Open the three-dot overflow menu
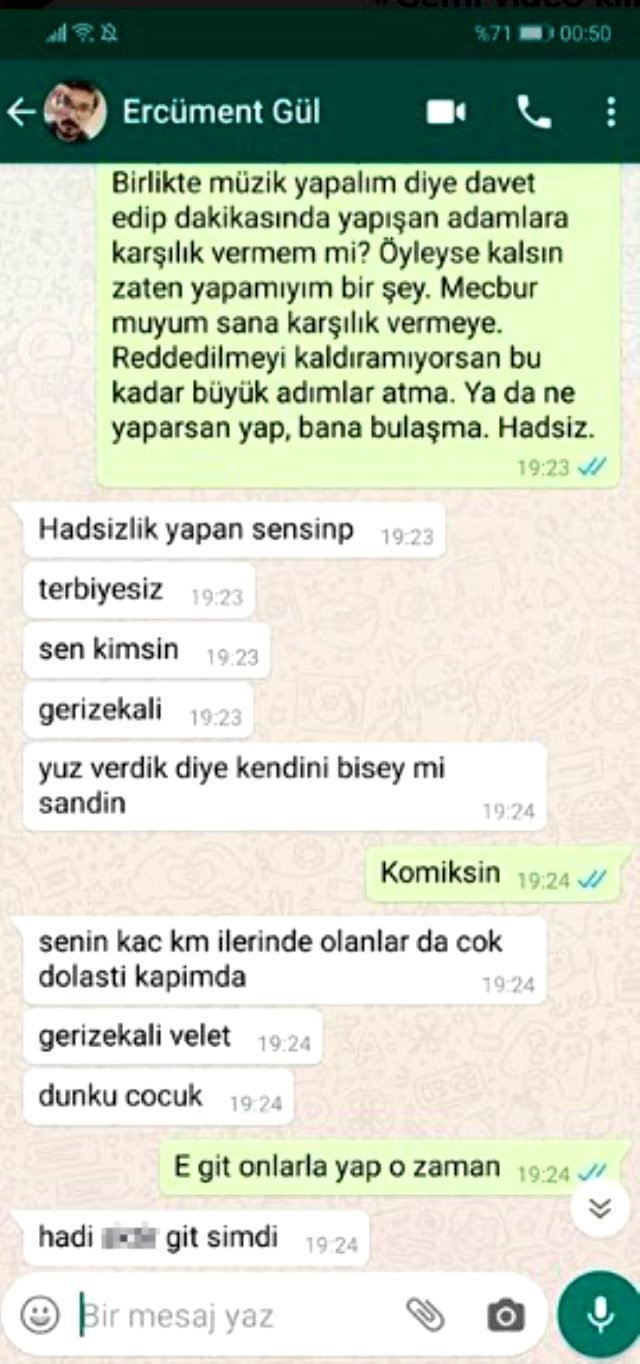The height and width of the screenshot is (1364, 640). point(610,113)
